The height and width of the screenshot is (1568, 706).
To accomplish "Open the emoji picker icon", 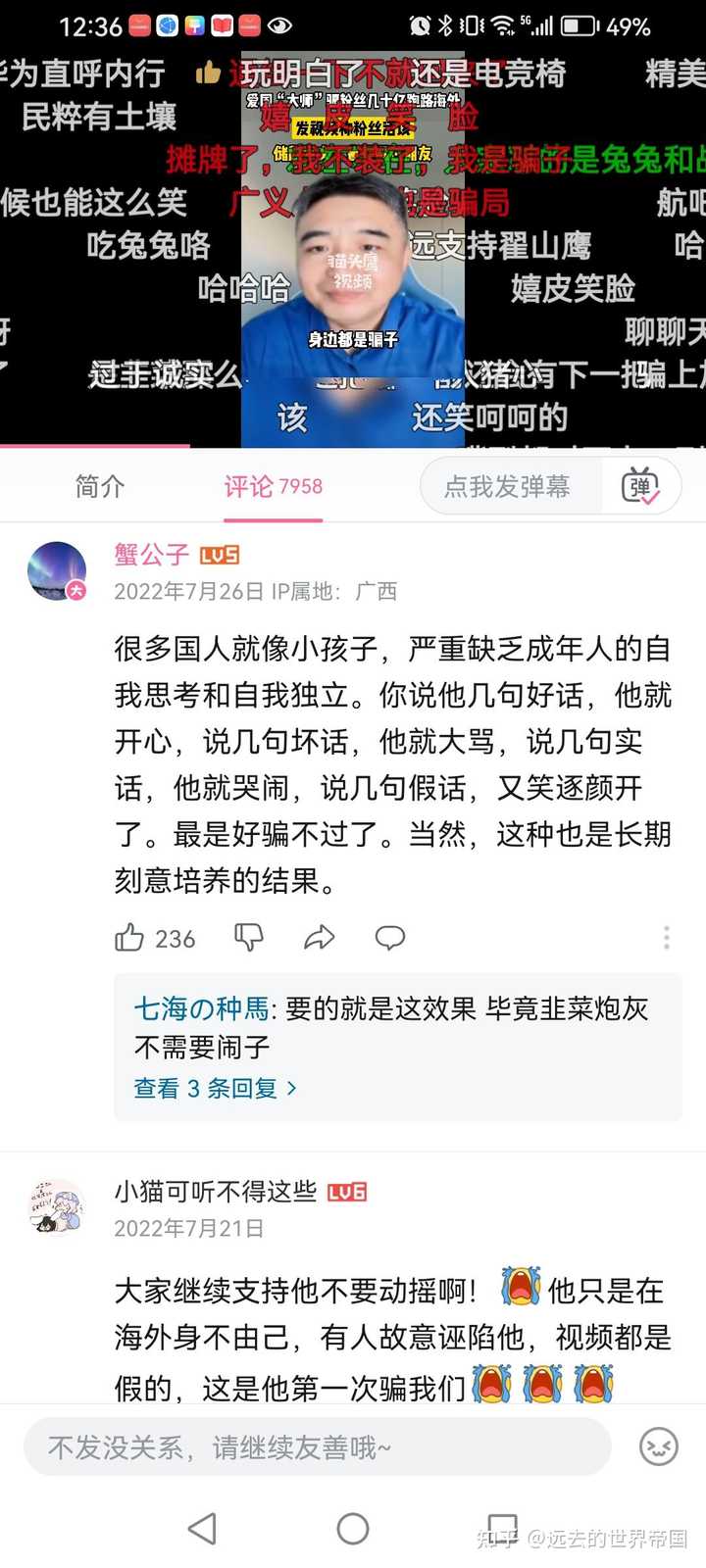I will (x=658, y=1446).
